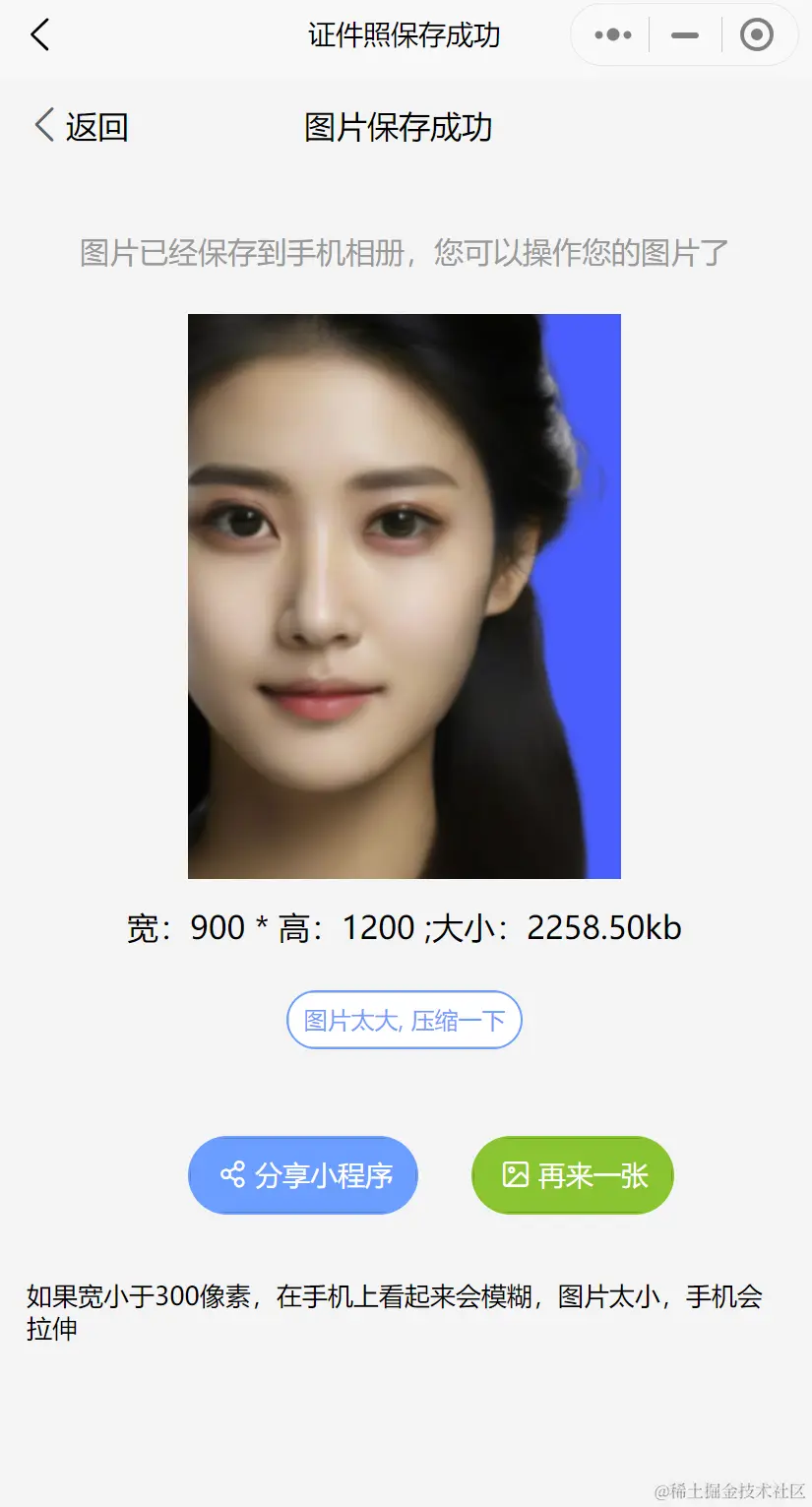
Task: Tap the 稀土掘金技术社区 watermark text
Action: click(732, 1492)
